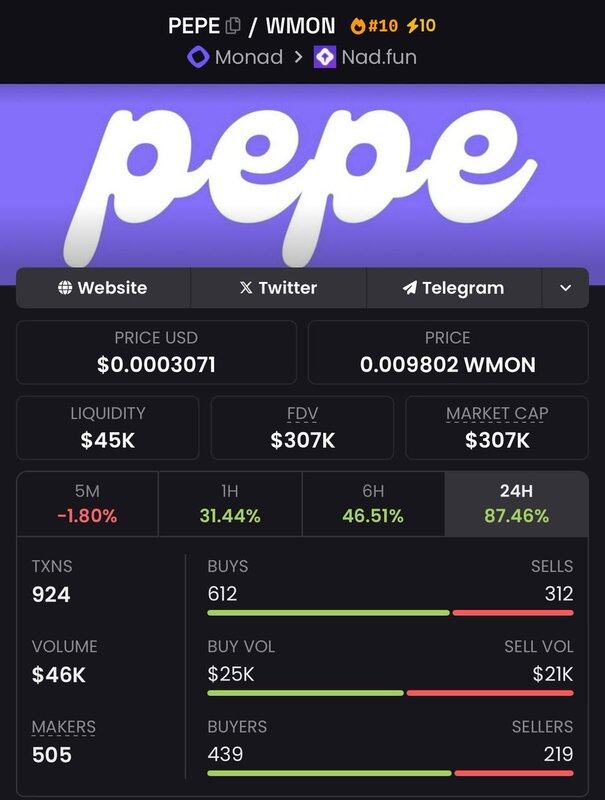The image size is (605, 800).
Task: Open the project's Twitter page
Action: [x=278, y=288]
